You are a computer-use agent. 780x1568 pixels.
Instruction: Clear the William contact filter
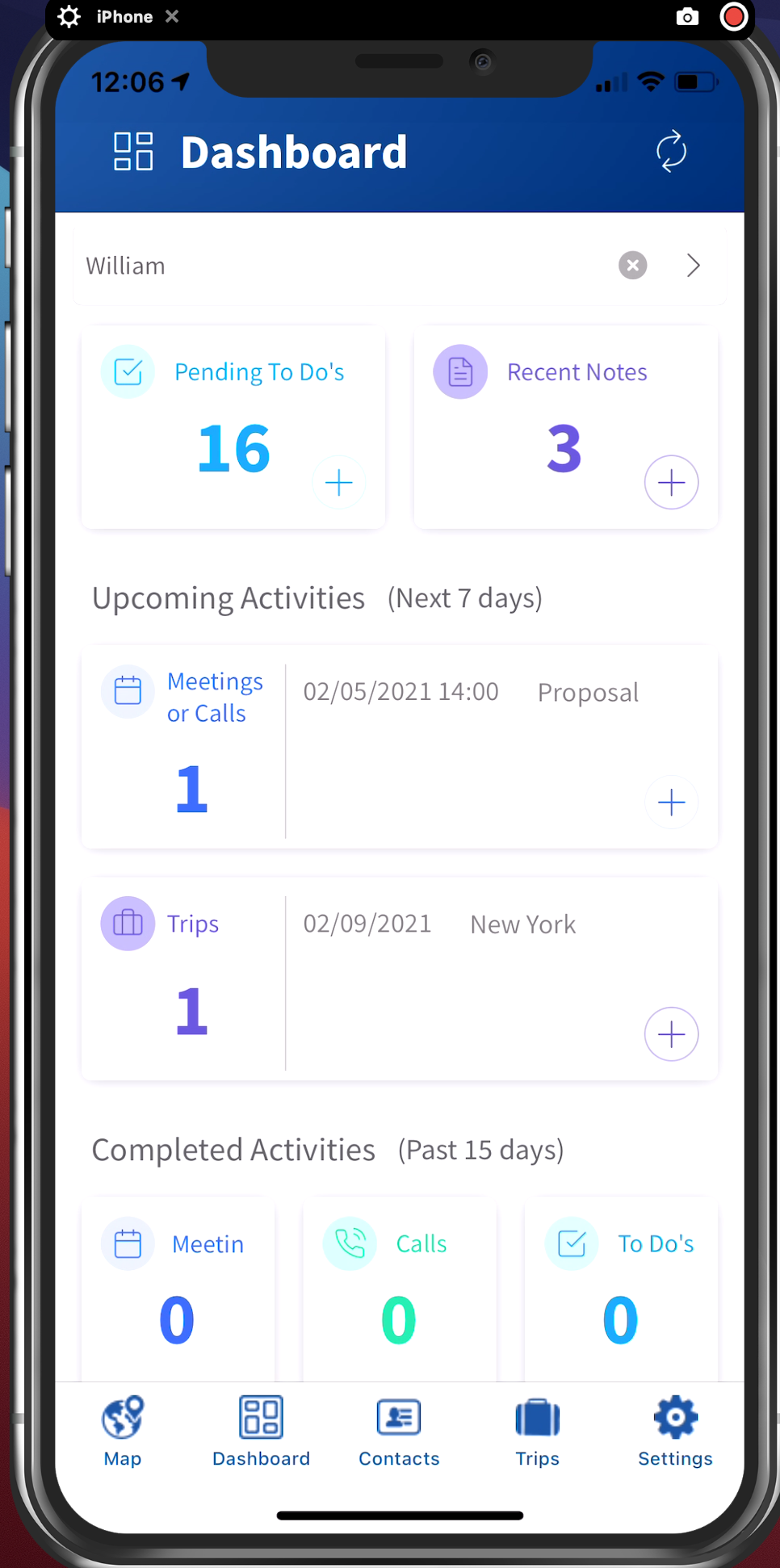pyautogui.click(x=633, y=265)
